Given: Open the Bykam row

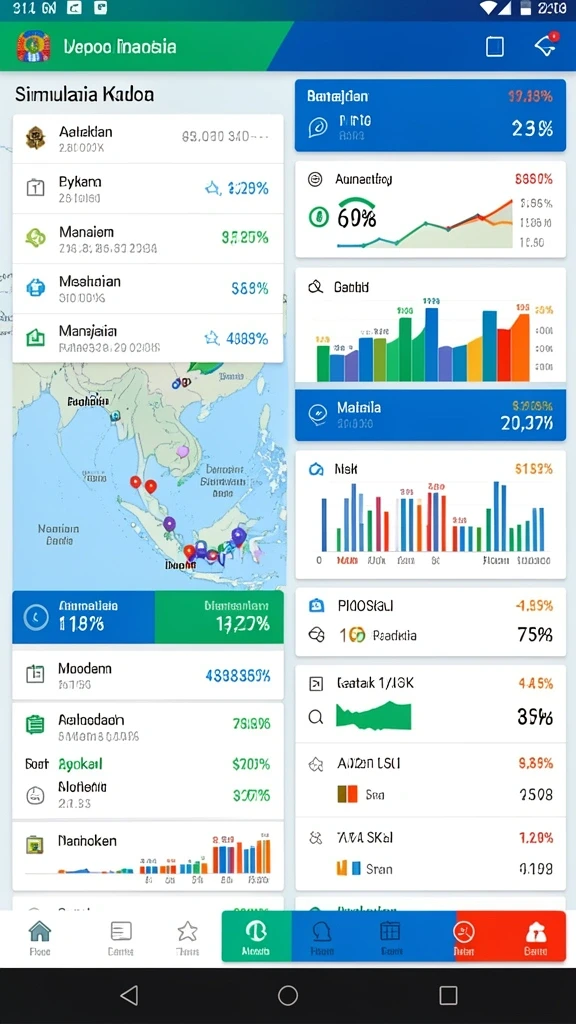Looking at the screenshot, I should point(148,189).
